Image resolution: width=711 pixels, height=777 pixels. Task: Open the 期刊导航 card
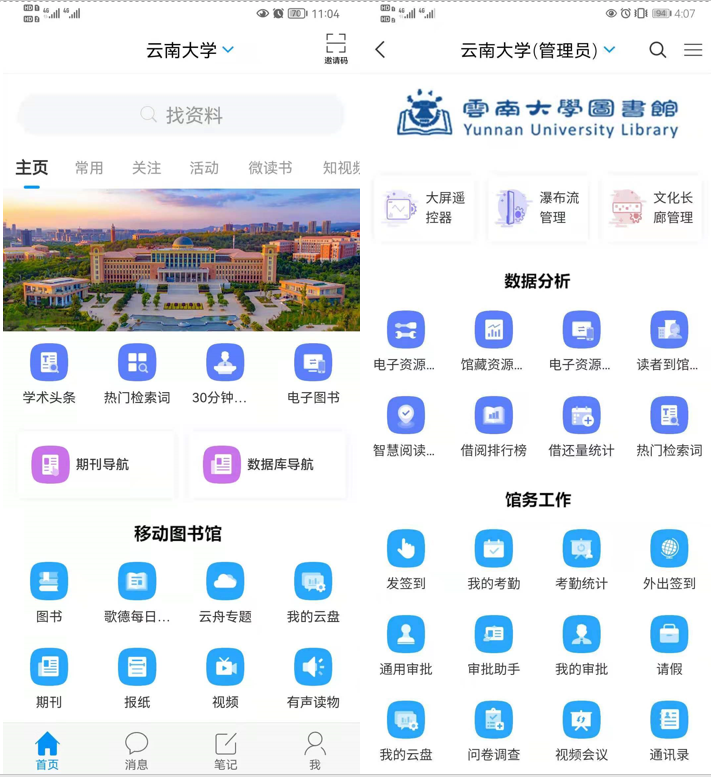pos(96,464)
